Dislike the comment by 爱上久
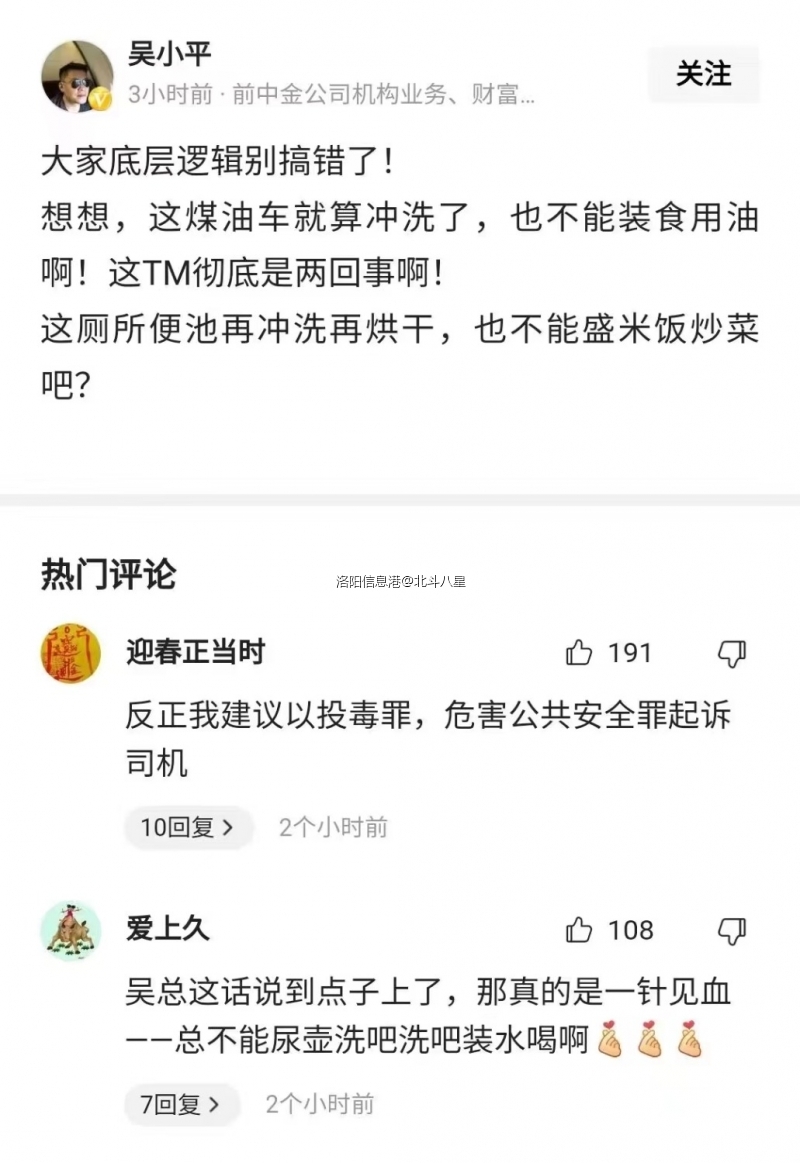The width and height of the screenshot is (800, 1163). point(732,931)
